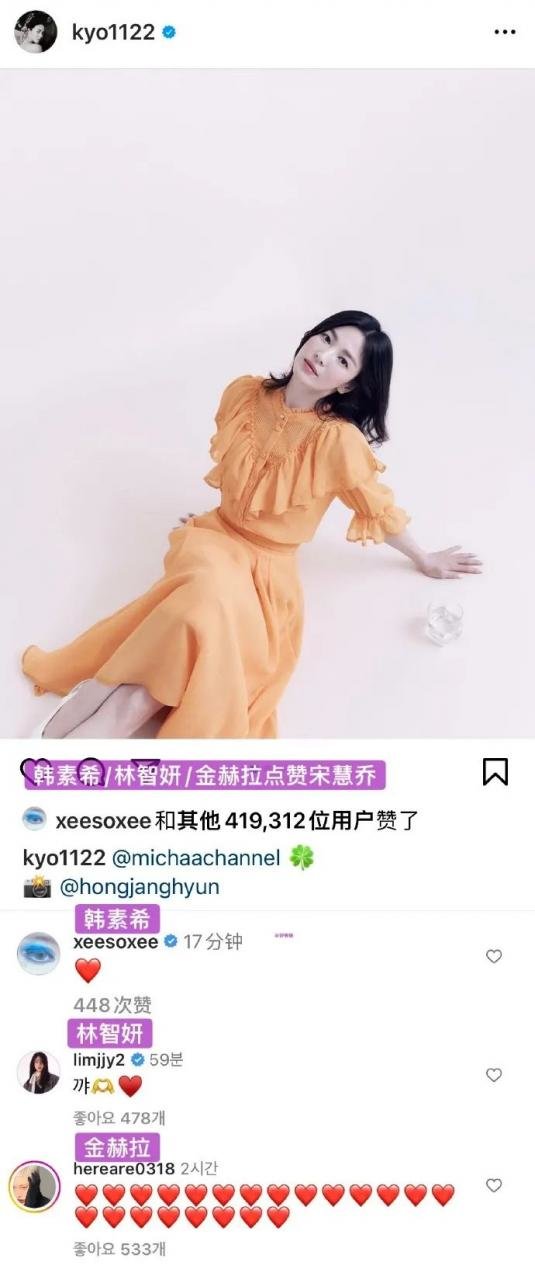The height and width of the screenshot is (1280, 535).
Task: Like the comment by xeesoxee
Action: (494, 957)
